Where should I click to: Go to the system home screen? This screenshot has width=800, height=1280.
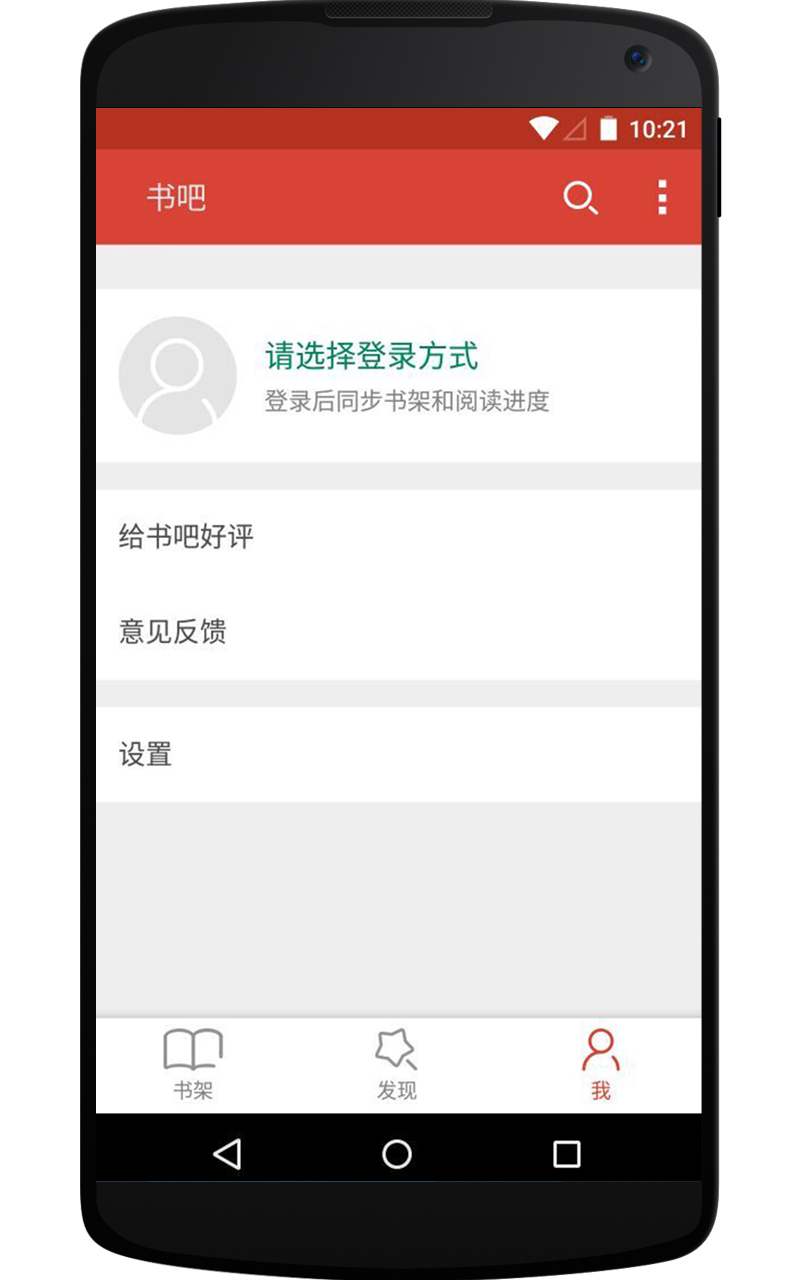coord(397,1154)
